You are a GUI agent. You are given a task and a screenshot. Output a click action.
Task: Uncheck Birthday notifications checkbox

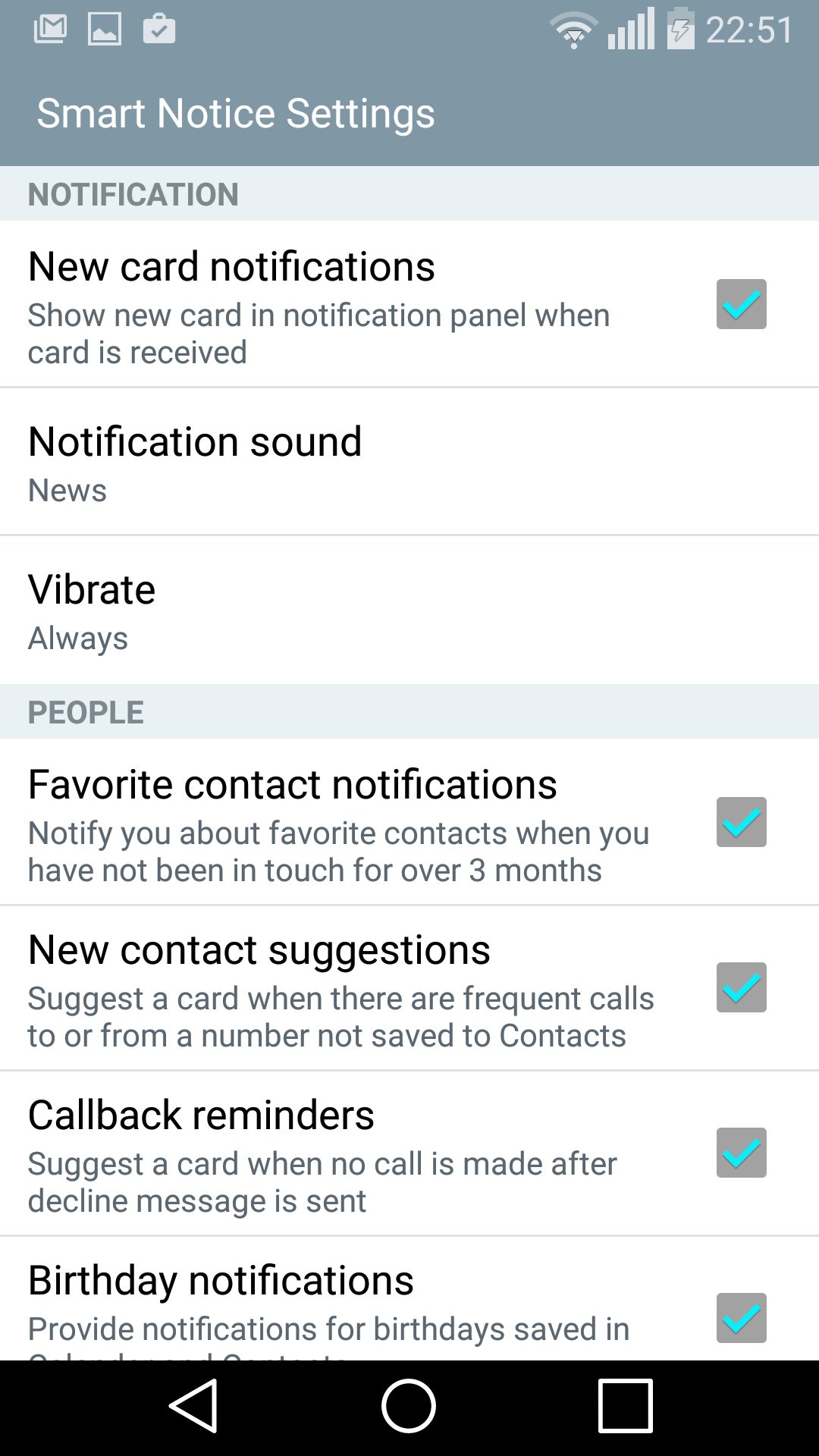[x=741, y=1318]
